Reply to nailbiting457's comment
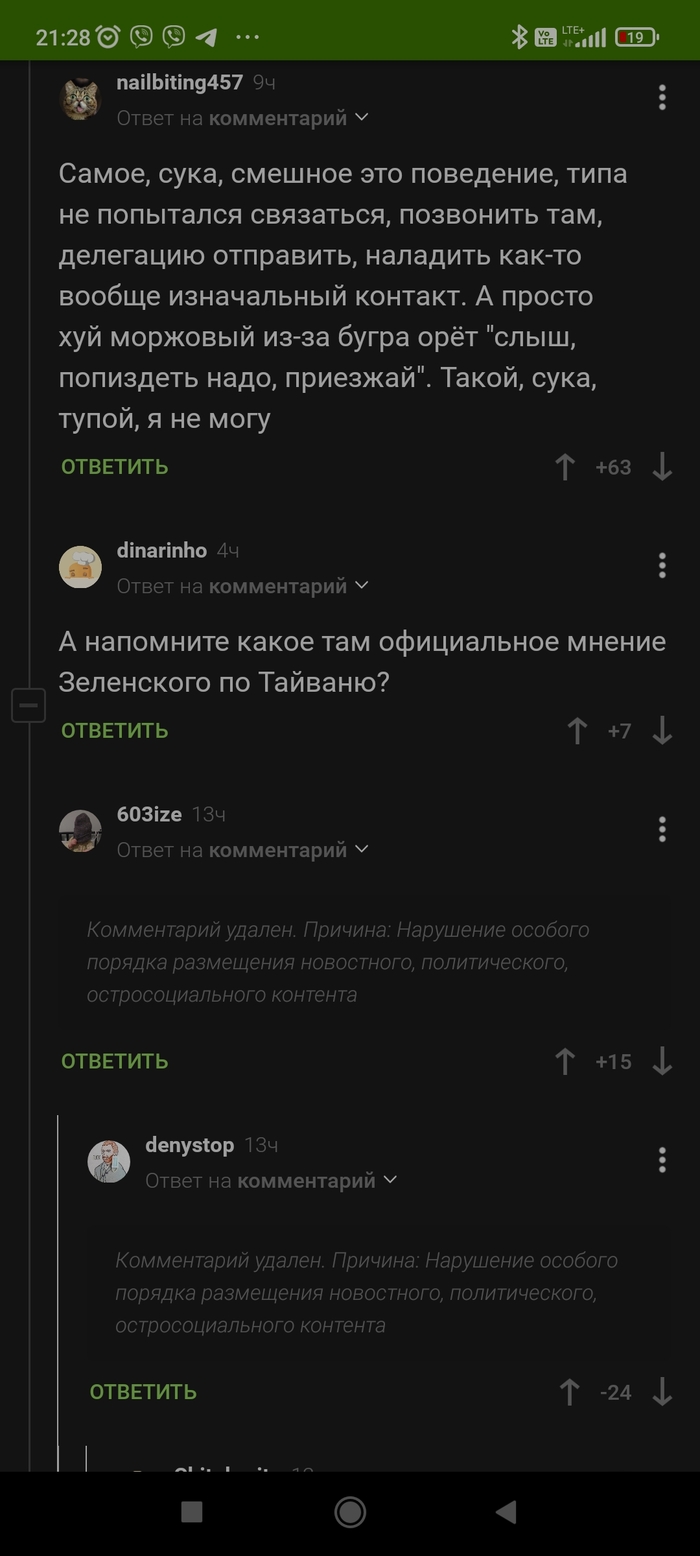Image resolution: width=700 pixels, height=1556 pixels. (114, 467)
